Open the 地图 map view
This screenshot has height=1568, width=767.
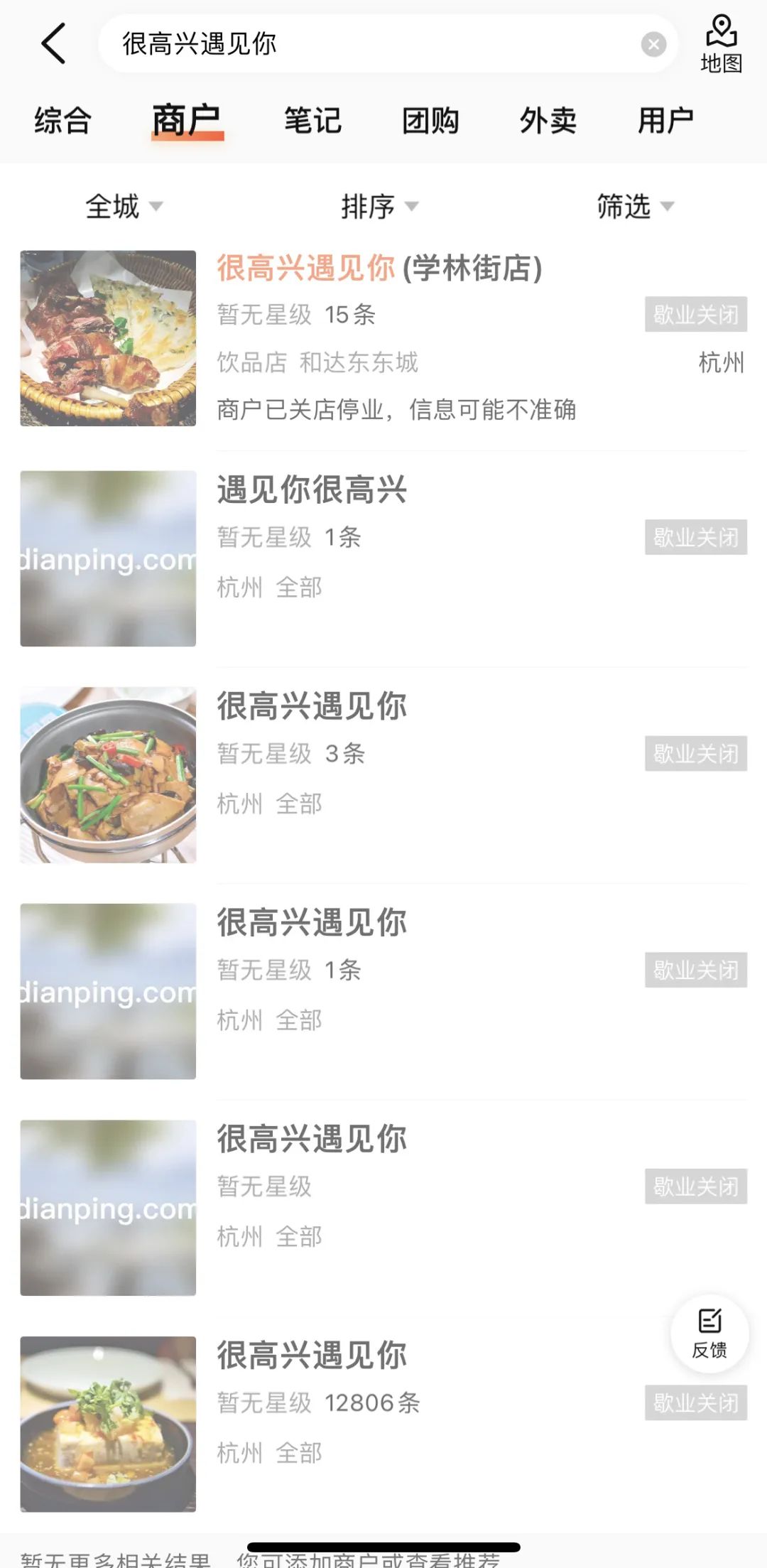(721, 44)
